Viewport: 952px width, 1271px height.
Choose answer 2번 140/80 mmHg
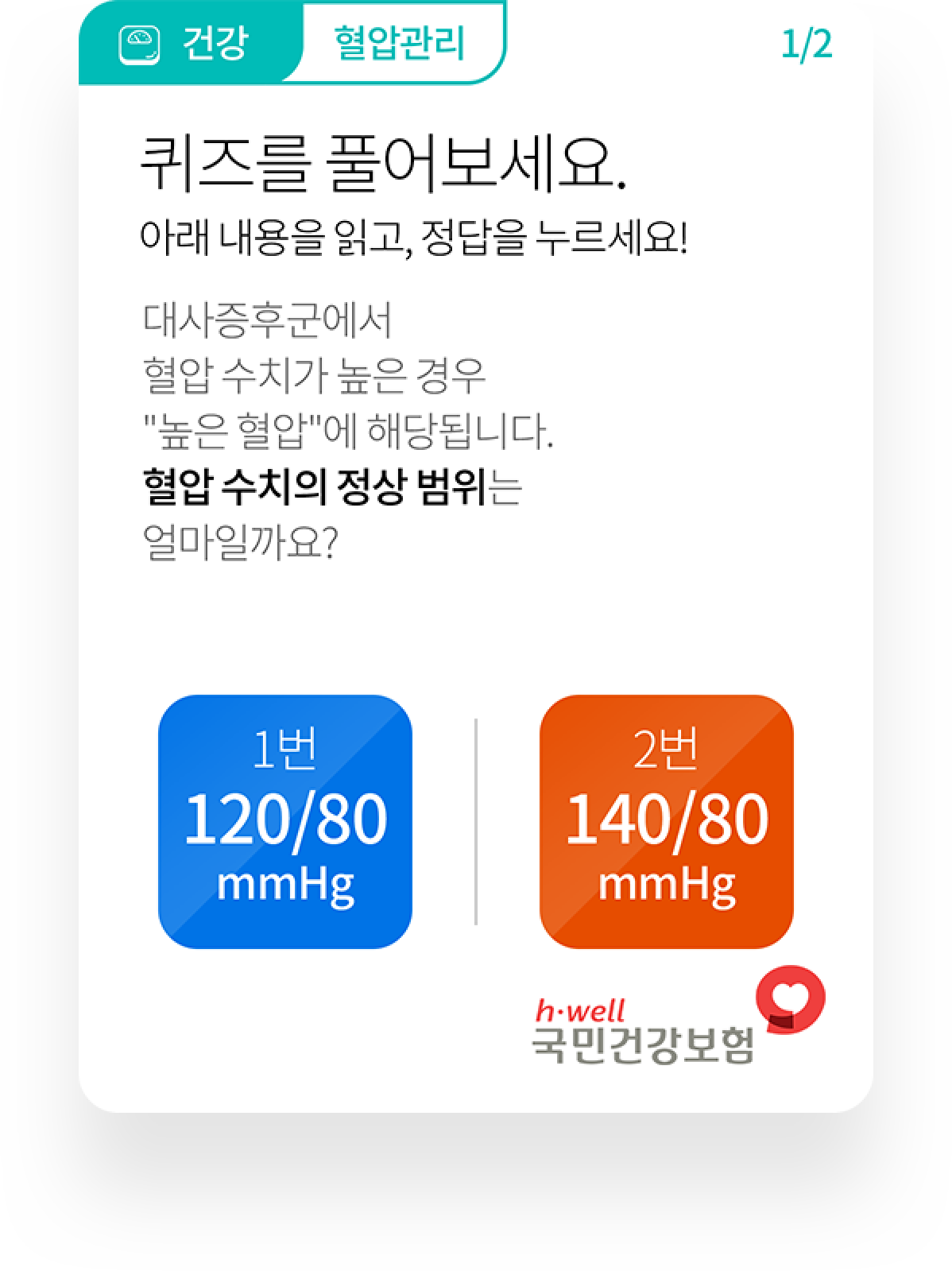click(x=666, y=821)
